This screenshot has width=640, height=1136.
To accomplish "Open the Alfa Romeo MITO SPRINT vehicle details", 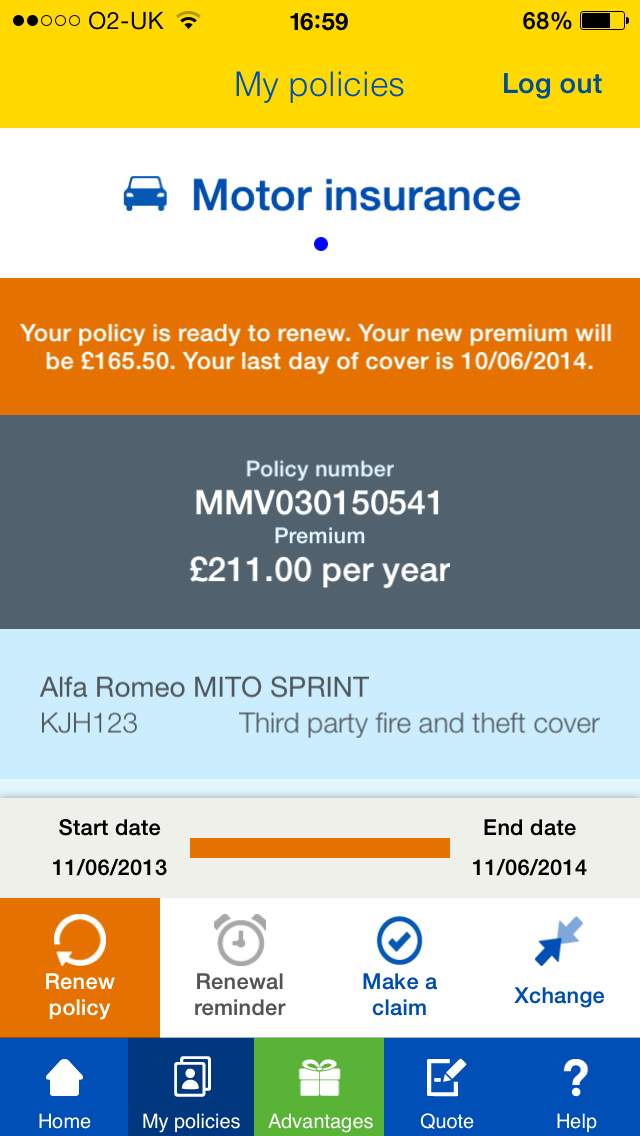I will (x=320, y=704).
